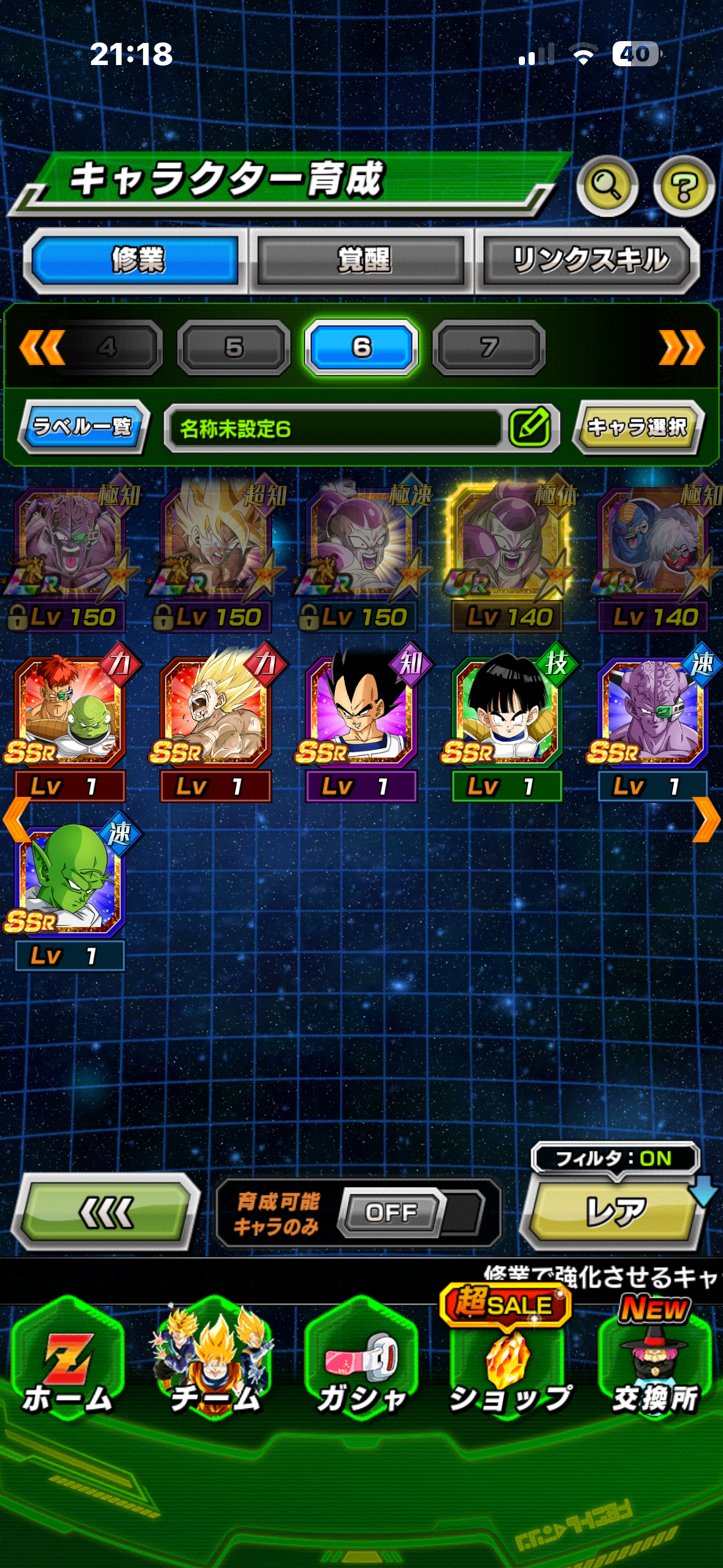Jump forward with the double right arrows
The image size is (723, 1568).
pyautogui.click(x=681, y=348)
